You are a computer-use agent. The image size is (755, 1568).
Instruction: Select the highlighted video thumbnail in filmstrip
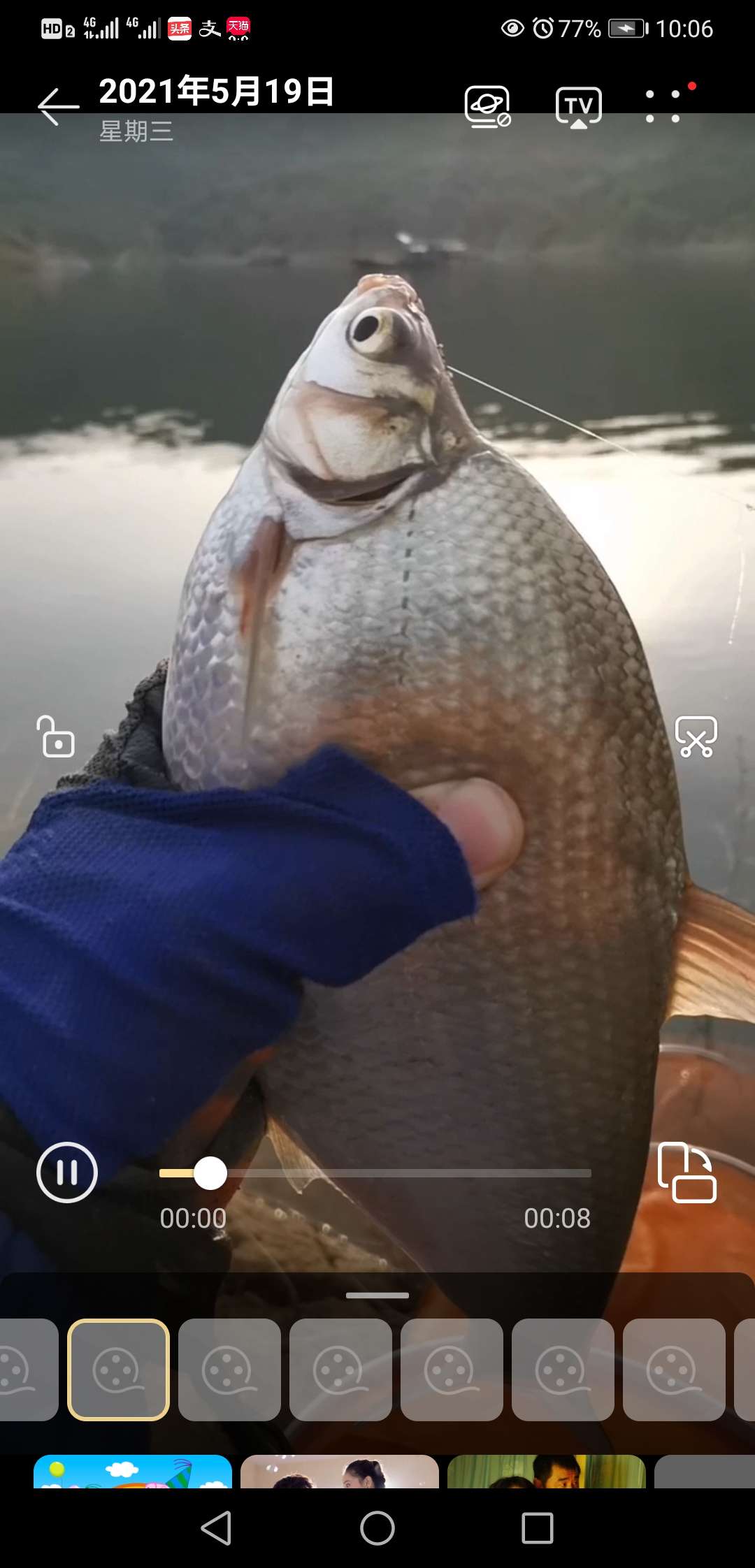click(x=118, y=1370)
